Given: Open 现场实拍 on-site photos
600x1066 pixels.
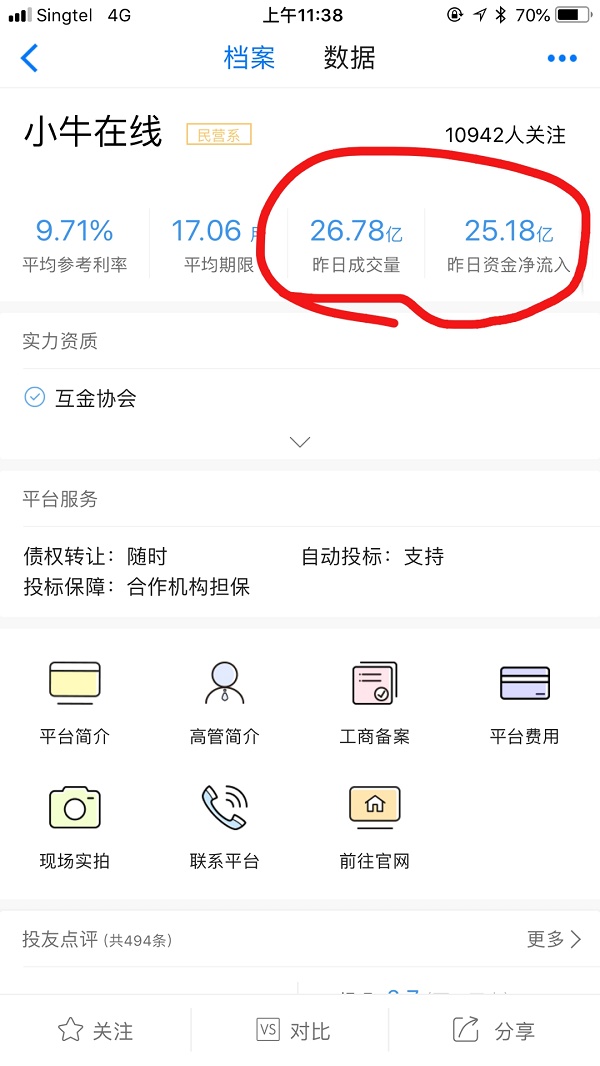Looking at the screenshot, I should coord(75,828).
